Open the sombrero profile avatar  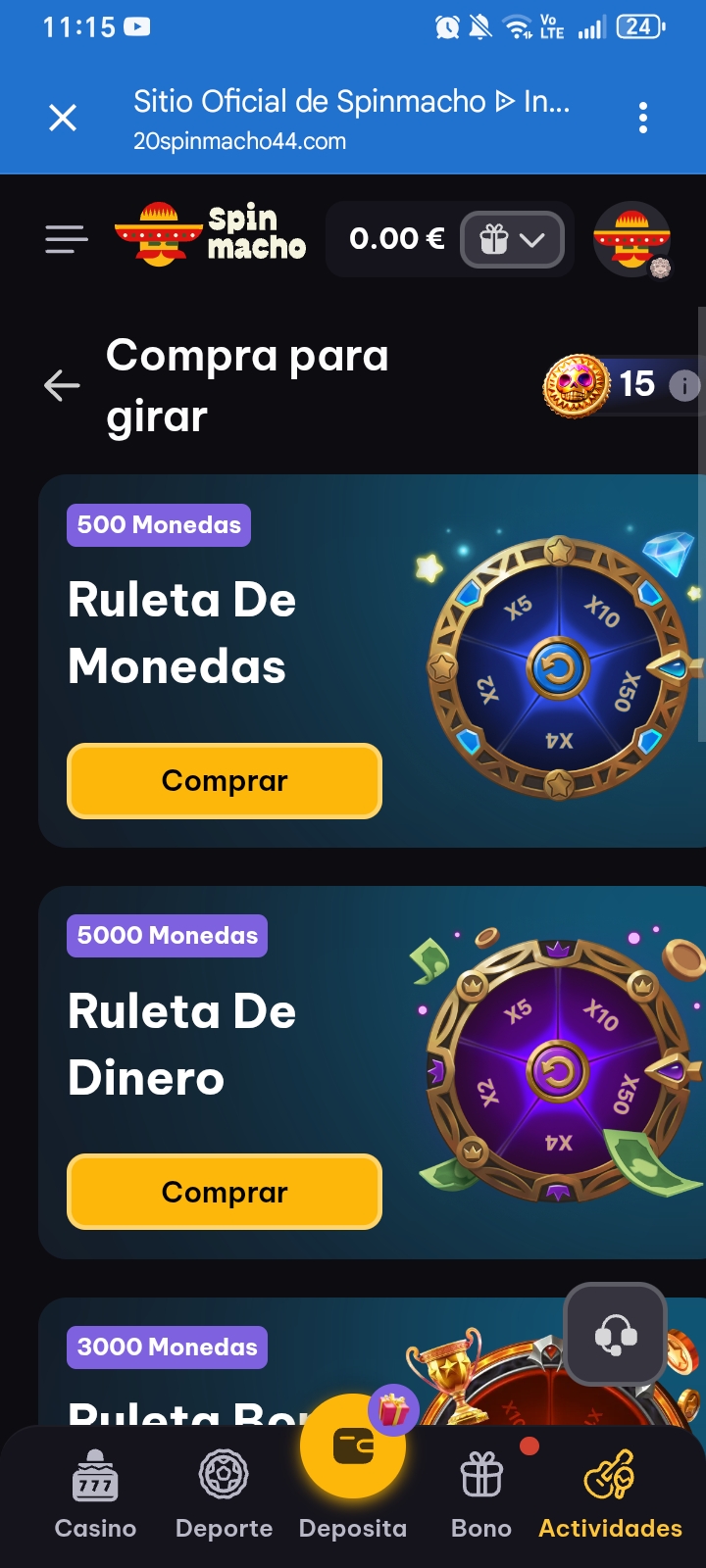tap(632, 239)
